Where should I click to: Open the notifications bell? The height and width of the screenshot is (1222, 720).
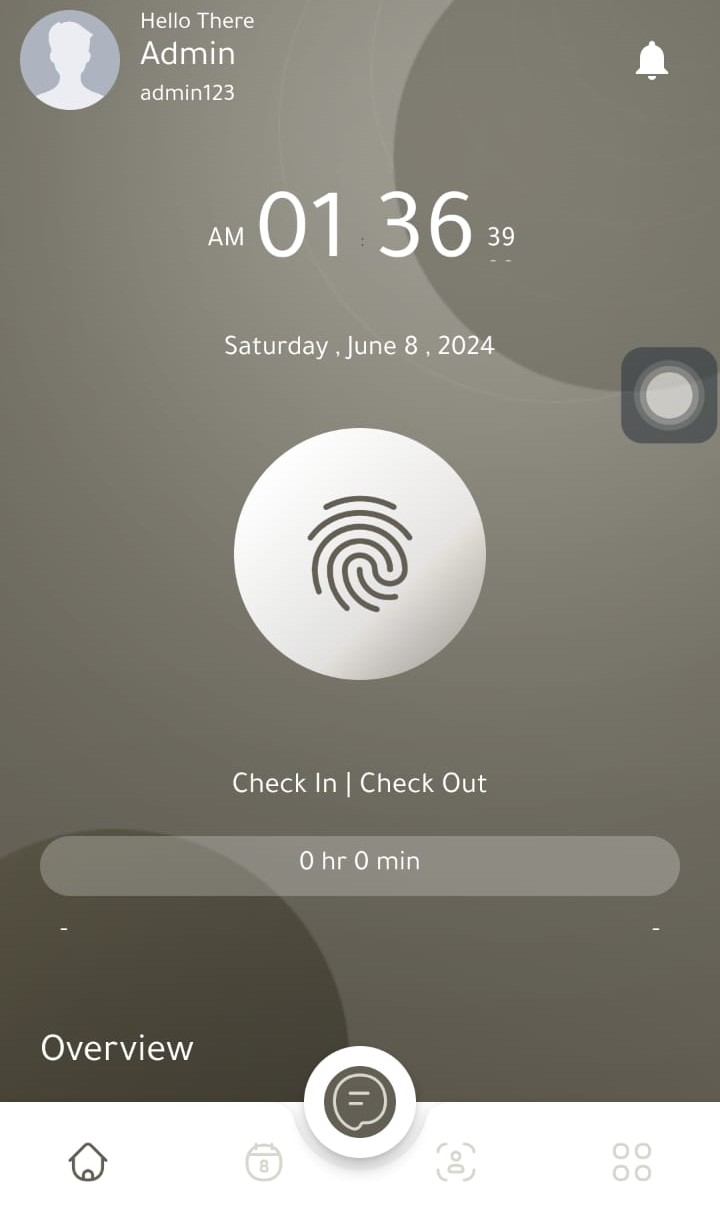click(x=652, y=61)
